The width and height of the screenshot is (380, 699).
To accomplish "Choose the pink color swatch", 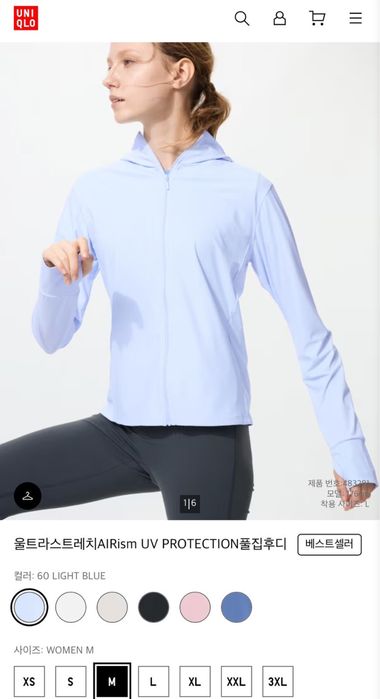I will point(195,607).
